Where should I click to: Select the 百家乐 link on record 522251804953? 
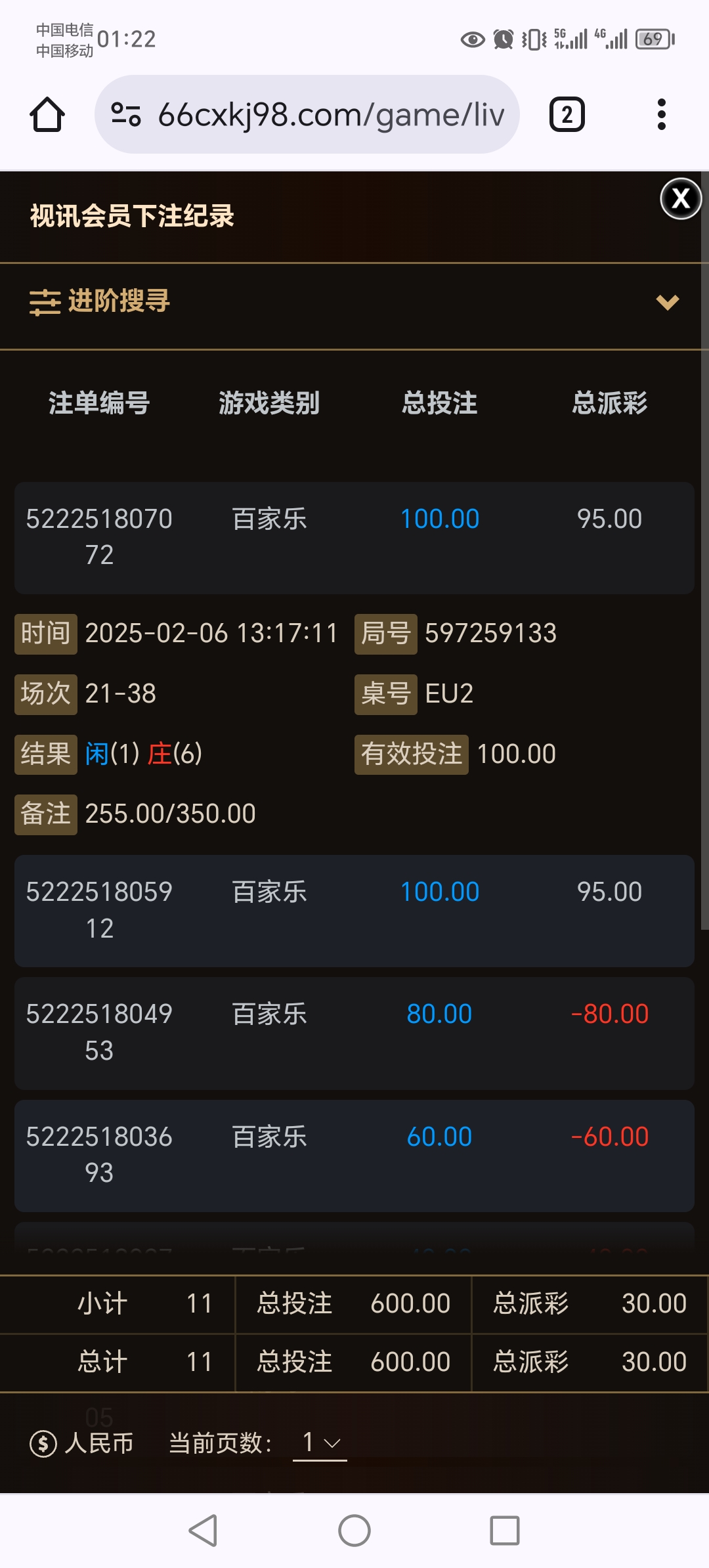click(x=269, y=1013)
